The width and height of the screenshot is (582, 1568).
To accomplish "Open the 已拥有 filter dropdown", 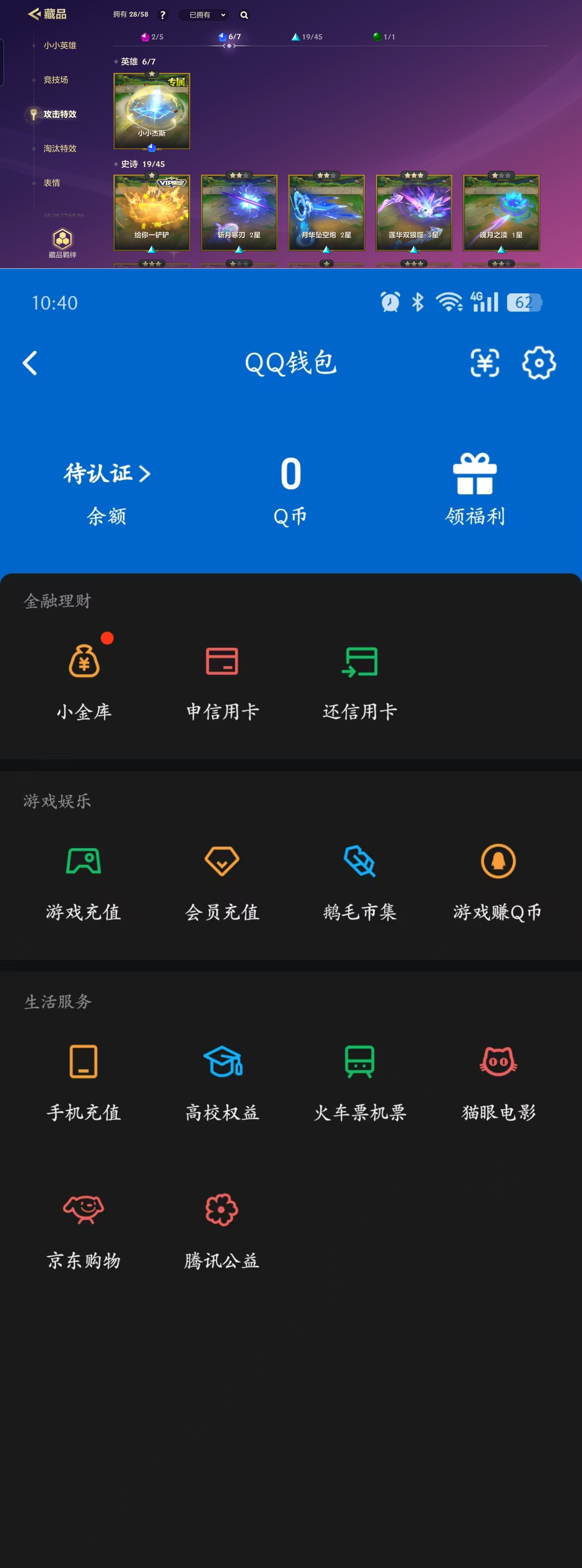I will click(x=203, y=15).
